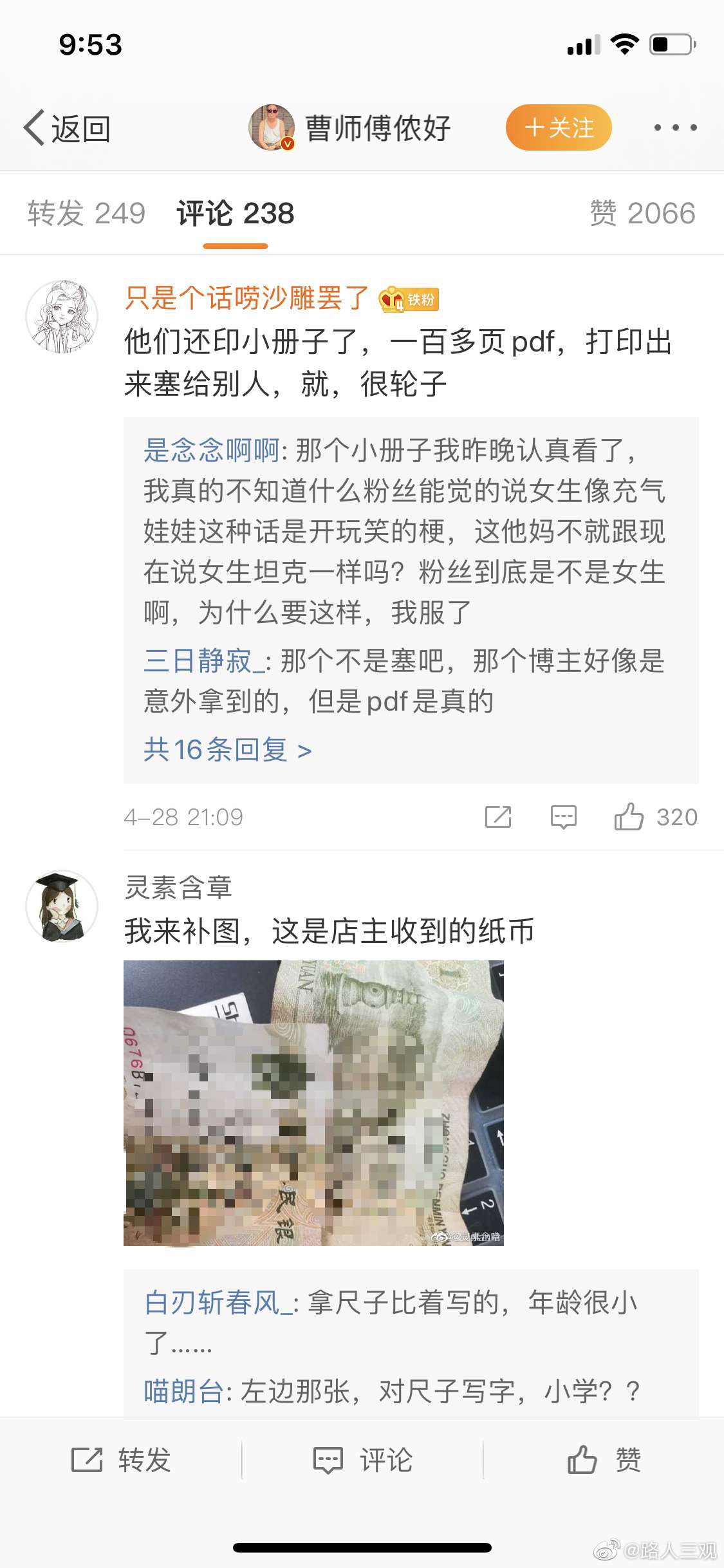The image size is (724, 1568).
Task: Open commenter 三日静寂_'s profile
Action: point(204,660)
